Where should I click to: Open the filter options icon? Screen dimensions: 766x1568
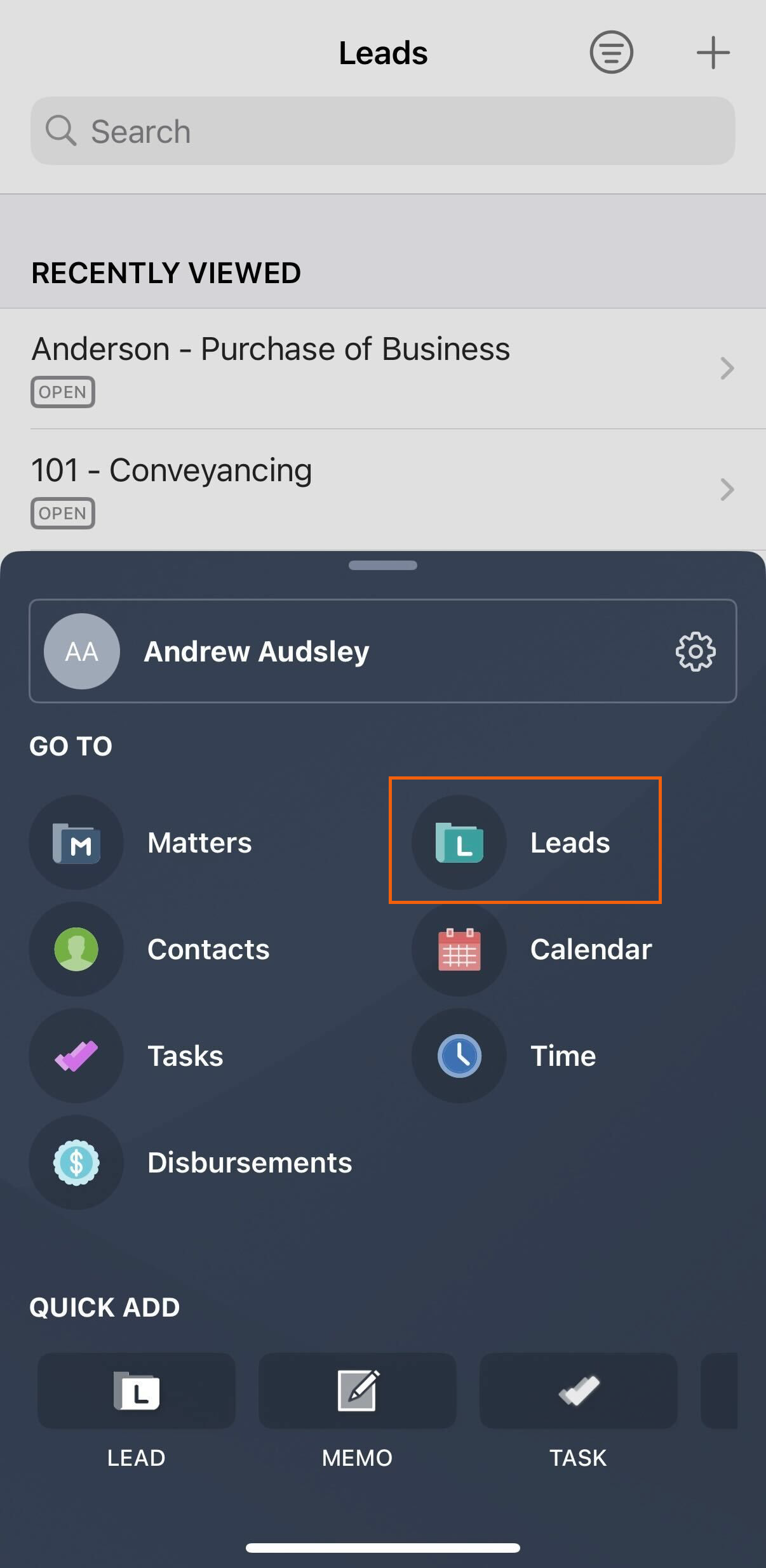pos(611,53)
